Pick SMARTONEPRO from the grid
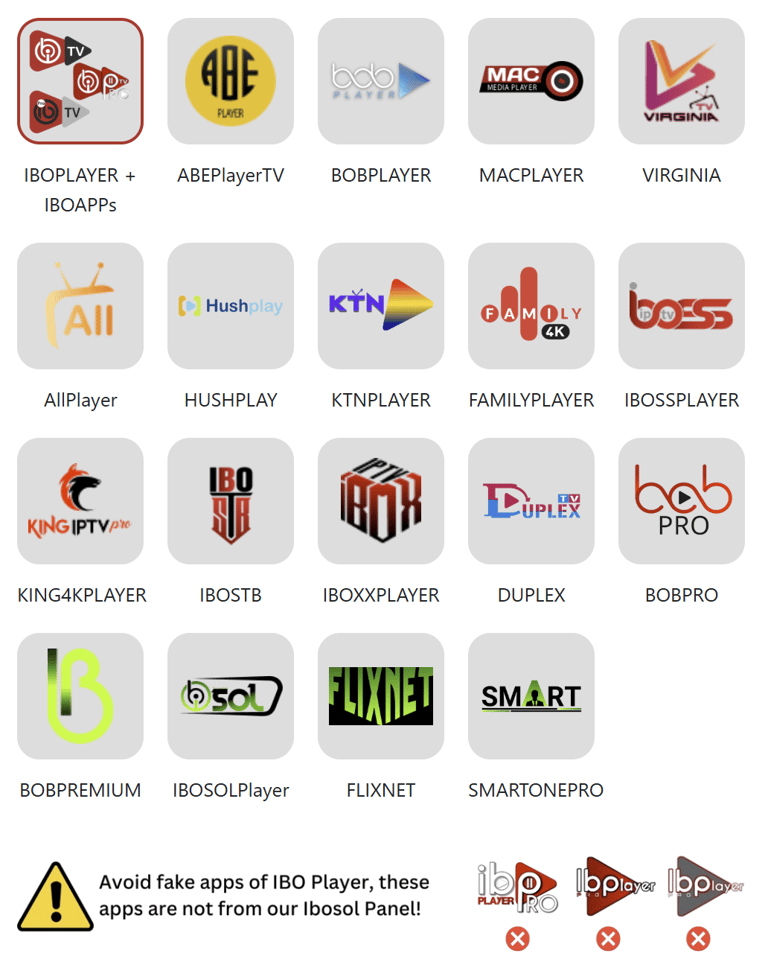The width and height of the screenshot is (768, 962). [531, 696]
